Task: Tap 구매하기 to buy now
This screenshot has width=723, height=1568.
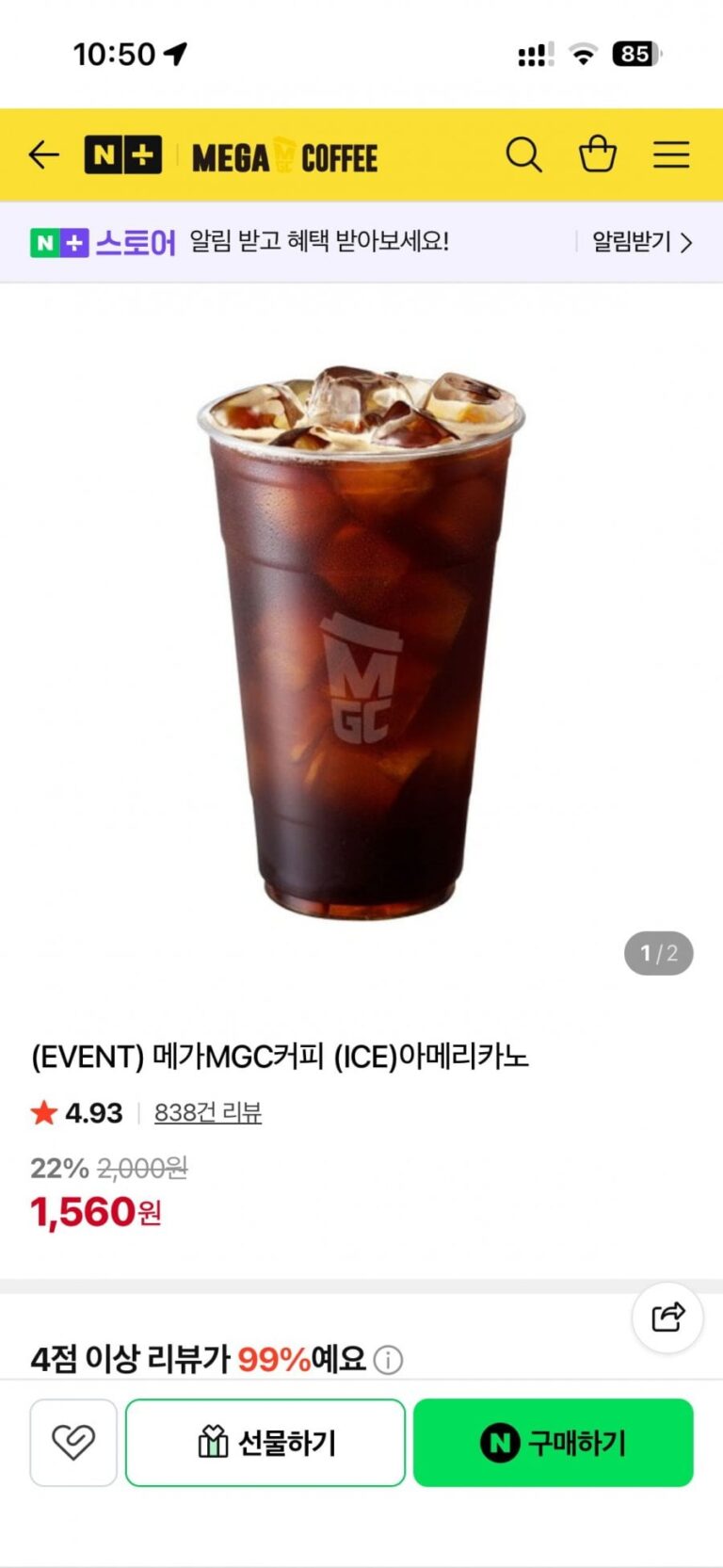Action: (x=554, y=1442)
